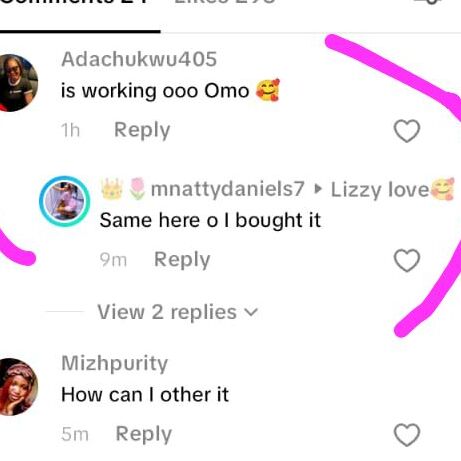Open mnattydaniels7's profile picture
Screen dimensions: 461x461
click(x=65, y=201)
